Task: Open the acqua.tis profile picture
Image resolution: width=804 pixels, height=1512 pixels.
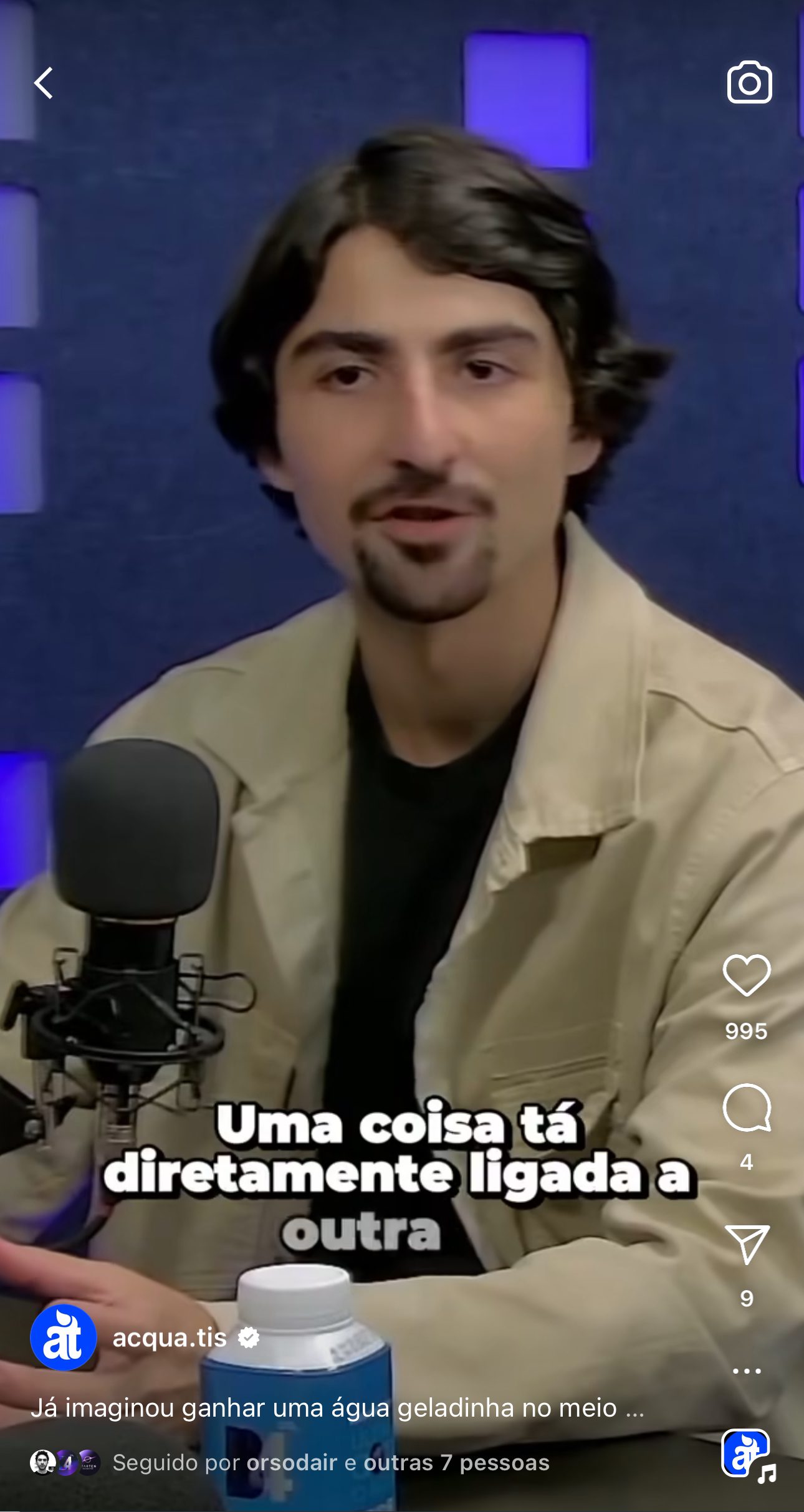Action: (x=64, y=1337)
